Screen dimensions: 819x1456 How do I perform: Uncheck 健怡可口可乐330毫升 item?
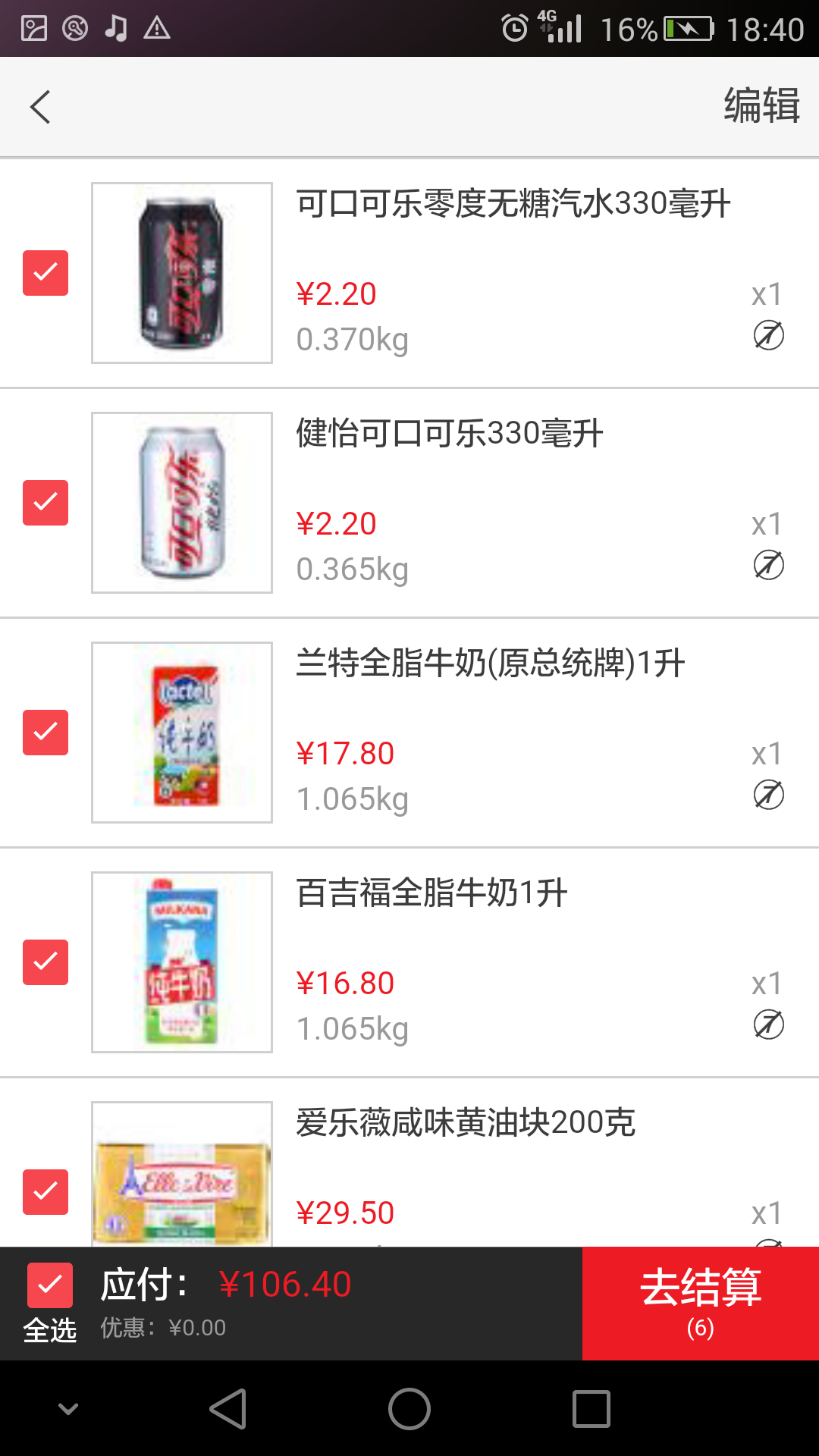[x=45, y=503]
